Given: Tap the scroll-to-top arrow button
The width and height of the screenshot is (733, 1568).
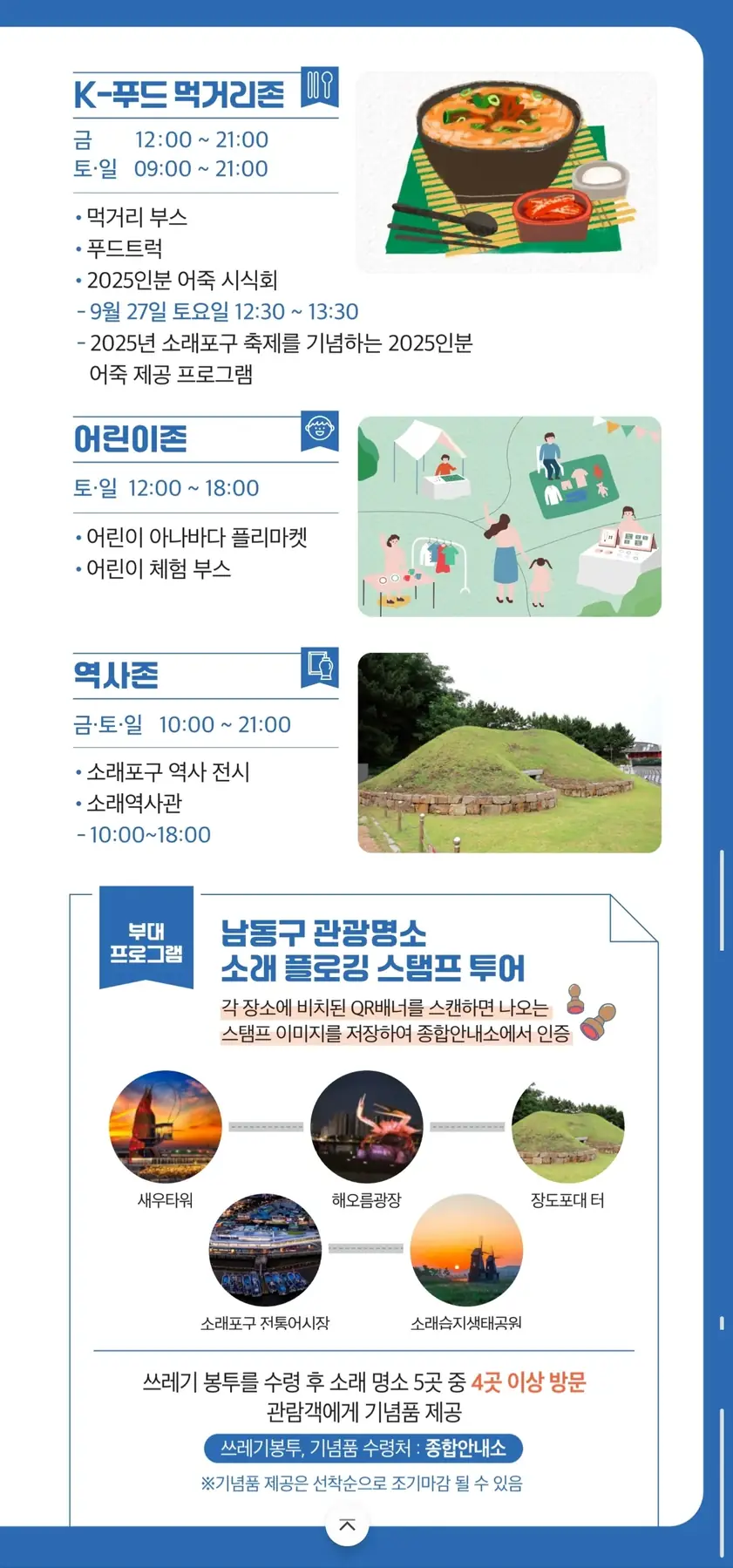Looking at the screenshot, I should click(x=347, y=1524).
